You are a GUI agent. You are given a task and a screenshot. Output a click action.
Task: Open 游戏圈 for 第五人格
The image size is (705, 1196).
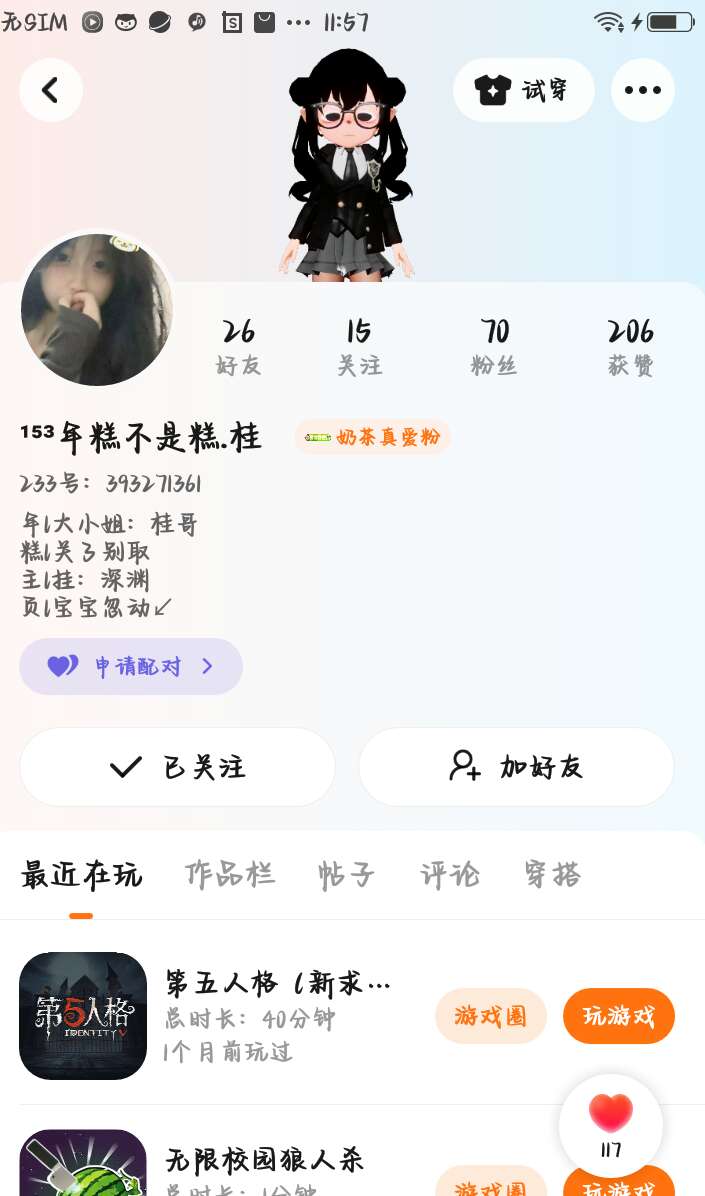tap(491, 1016)
